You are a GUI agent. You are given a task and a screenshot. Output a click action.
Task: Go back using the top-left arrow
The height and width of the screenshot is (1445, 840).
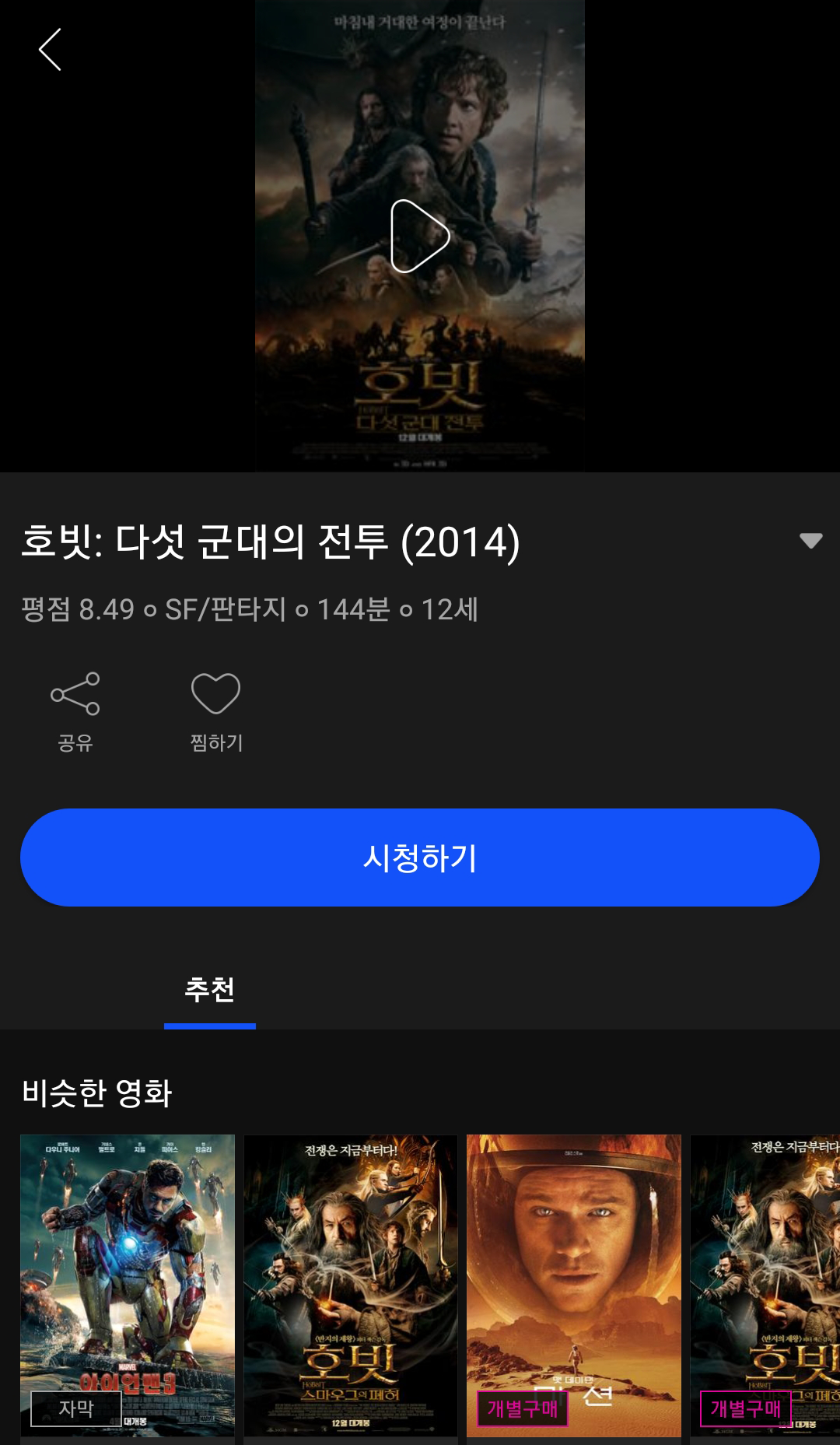click(x=50, y=50)
